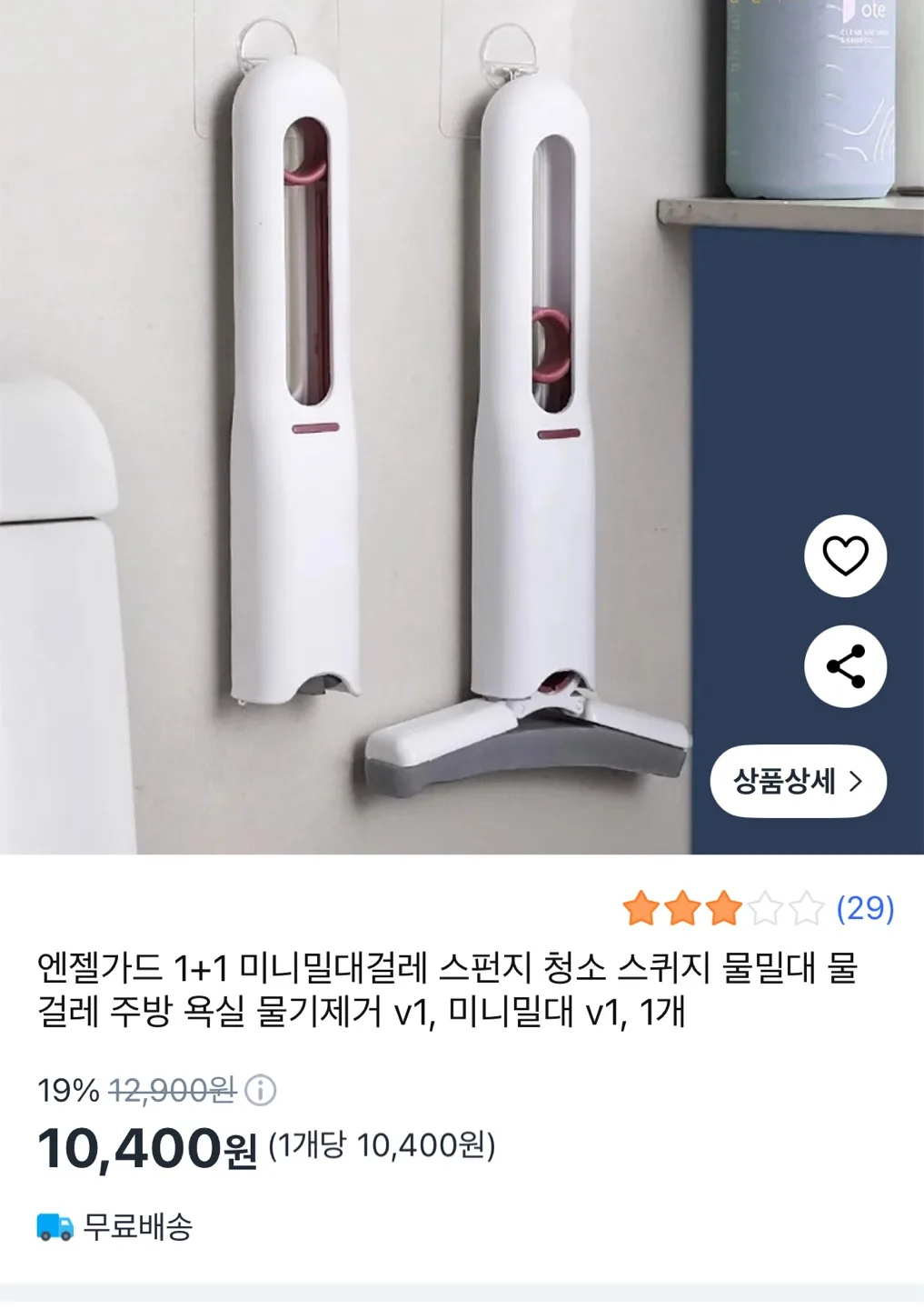Open the 상품상세 product details
Image resolution: width=924 pixels, height=1309 pixels.
tap(798, 781)
